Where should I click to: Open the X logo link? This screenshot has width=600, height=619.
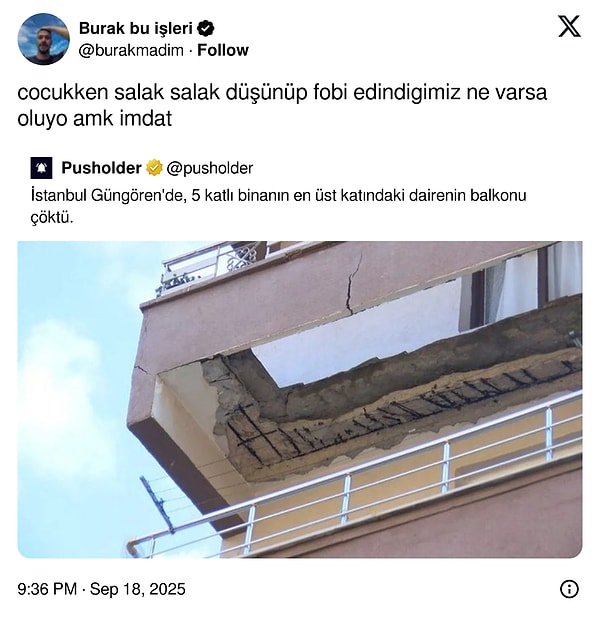click(x=568, y=27)
